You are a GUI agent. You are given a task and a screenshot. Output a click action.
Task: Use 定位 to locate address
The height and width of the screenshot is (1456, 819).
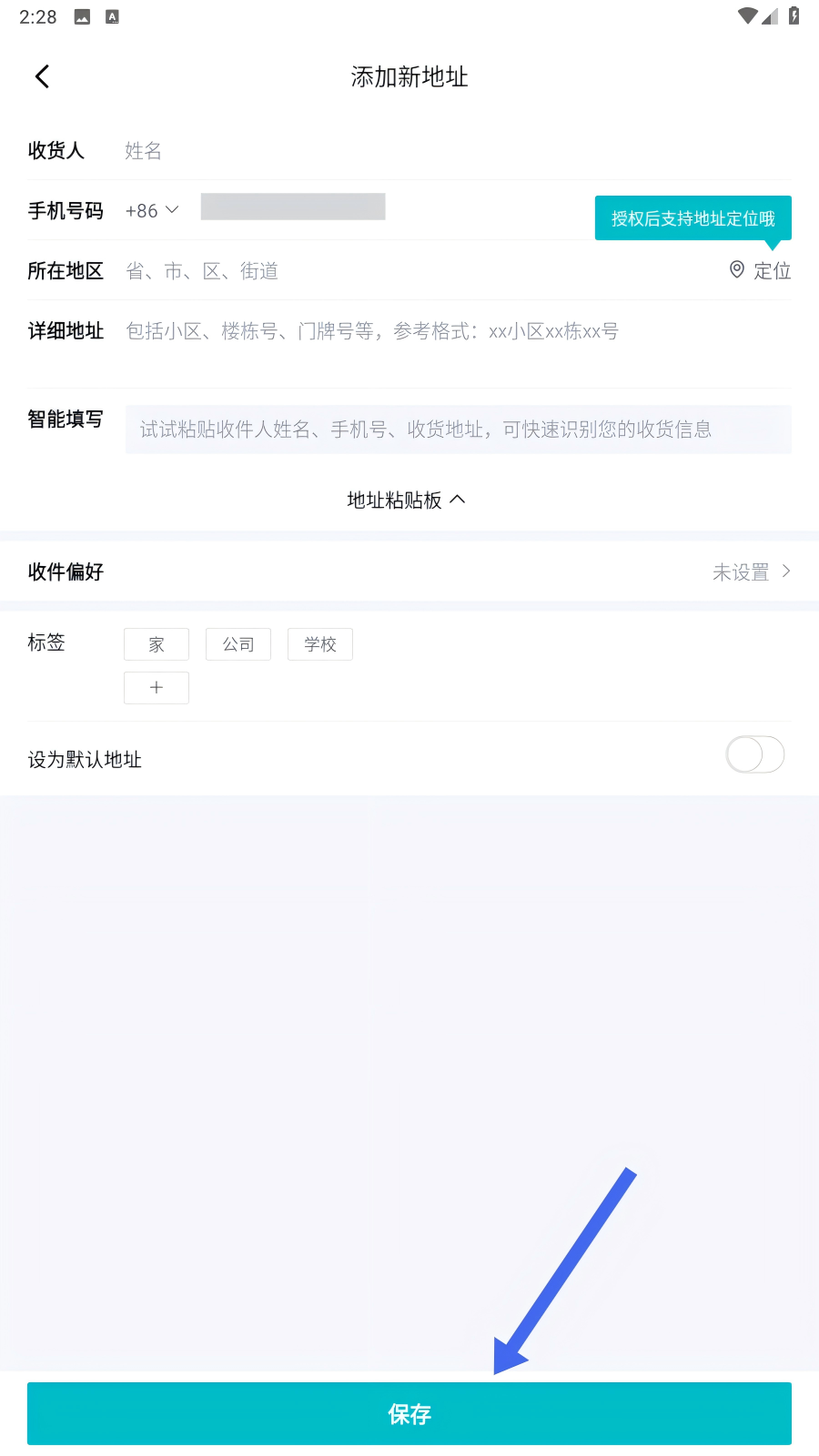pos(761,270)
